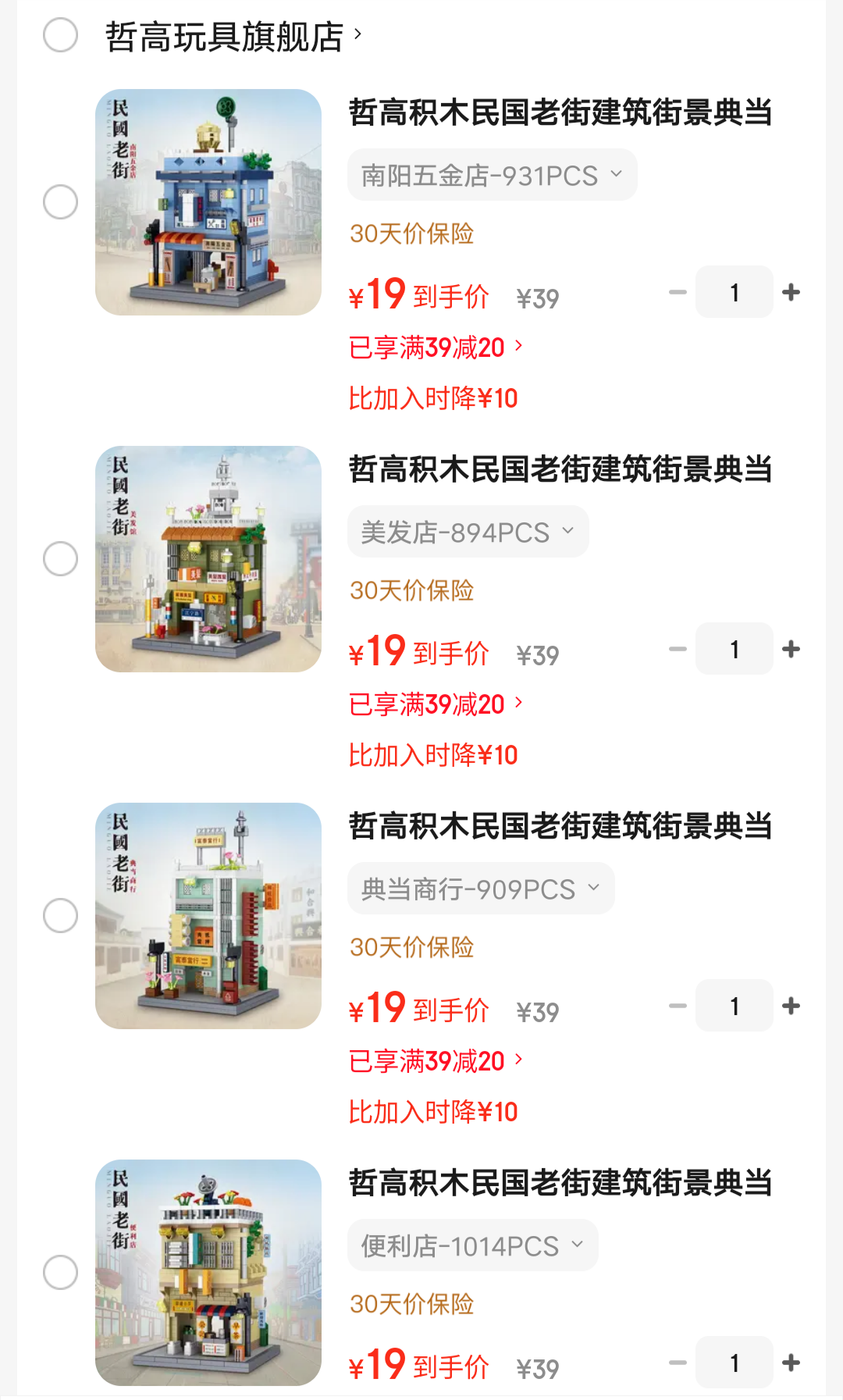This screenshot has height=1400, width=843.
Task: Select the 便利店-1014PCS cart item
Action: click(60, 1273)
